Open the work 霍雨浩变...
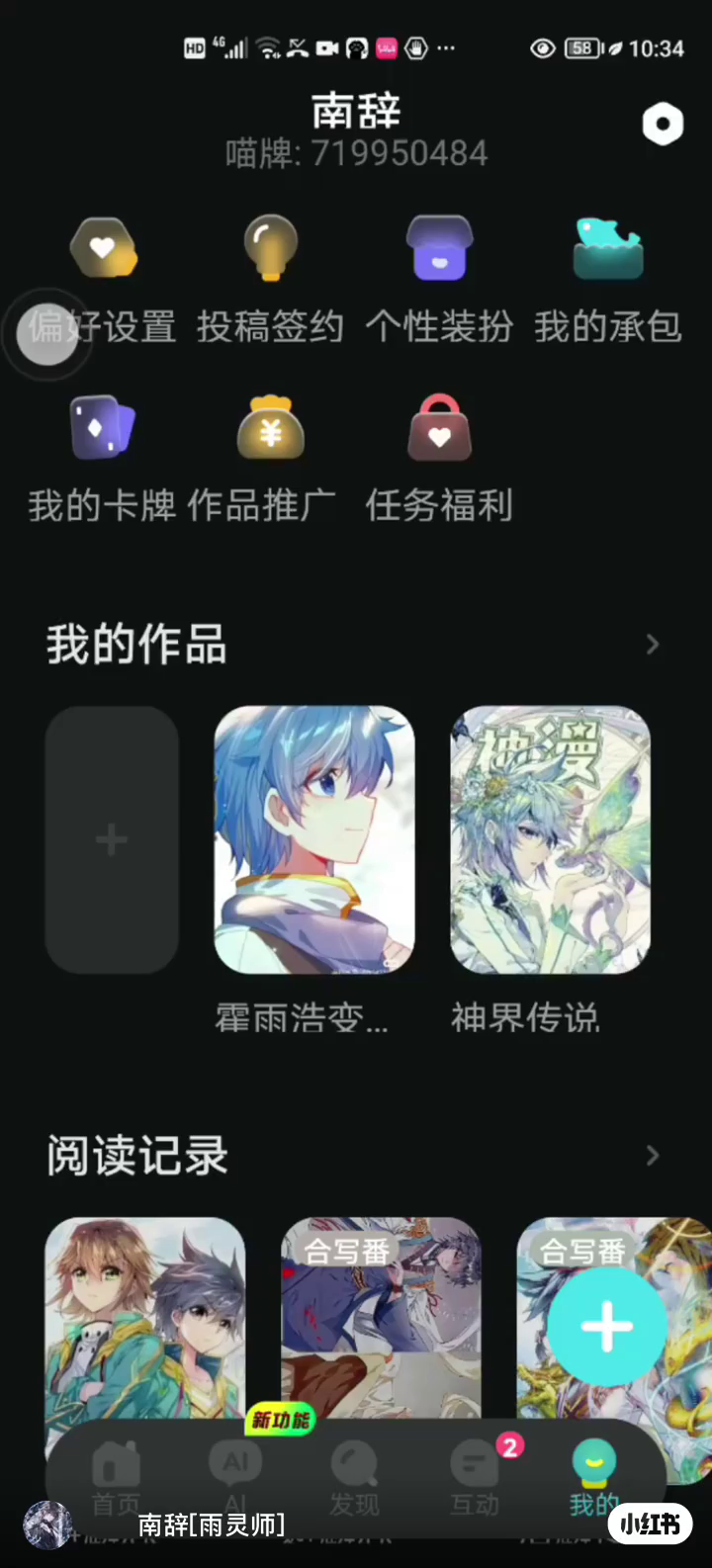Viewport: 712px width, 1568px height. 314,839
